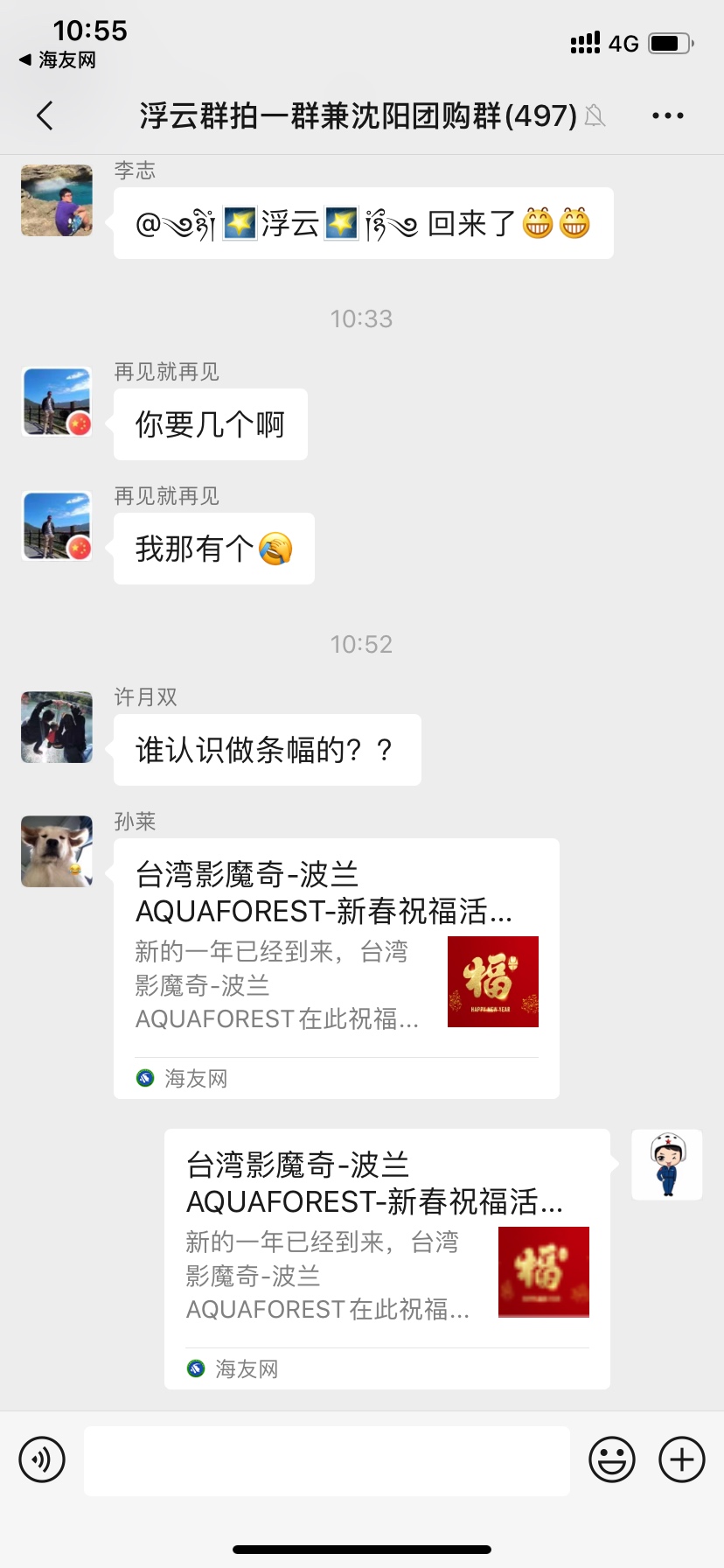Open the group chat overflow menu
Screen dimensions: 724x1568
(x=667, y=115)
